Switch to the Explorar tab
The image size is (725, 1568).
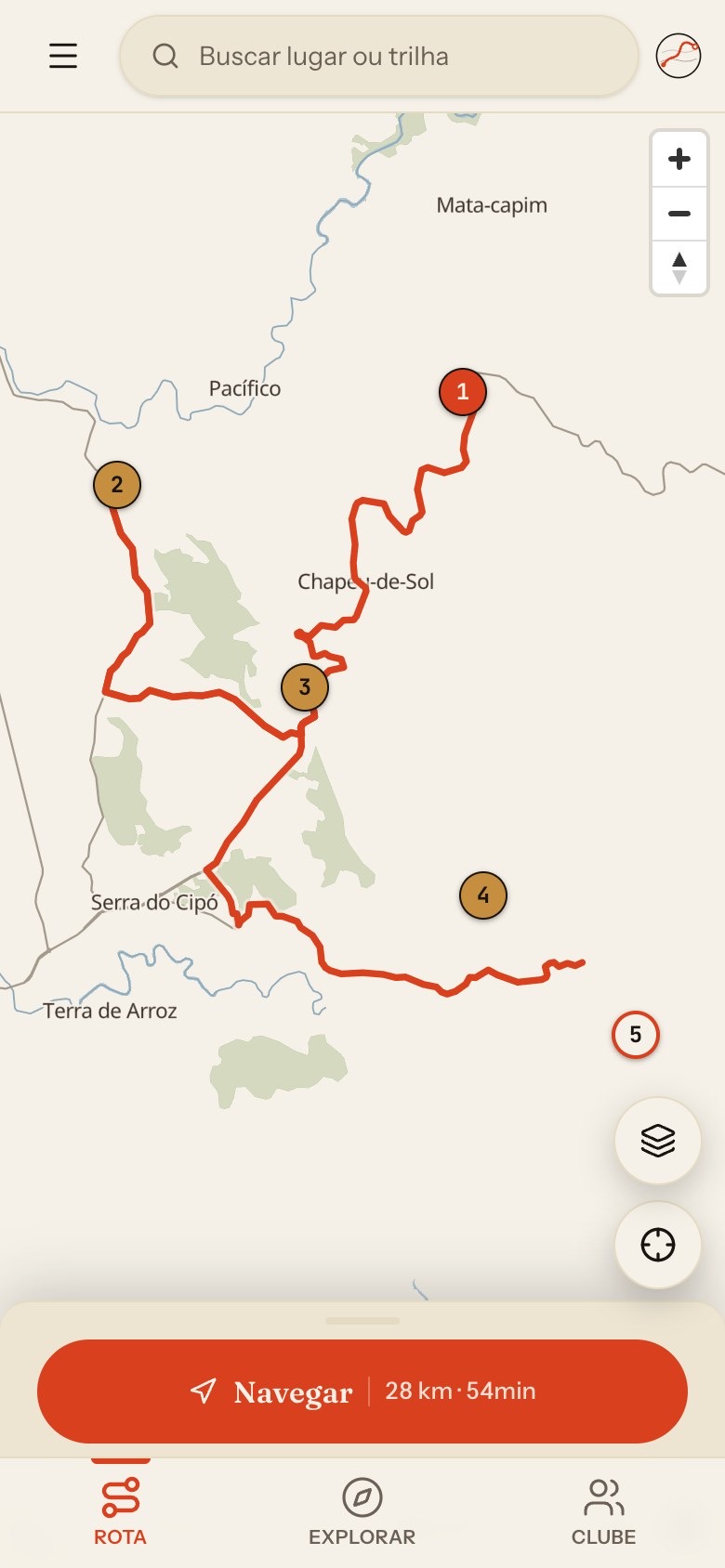coord(362,1512)
